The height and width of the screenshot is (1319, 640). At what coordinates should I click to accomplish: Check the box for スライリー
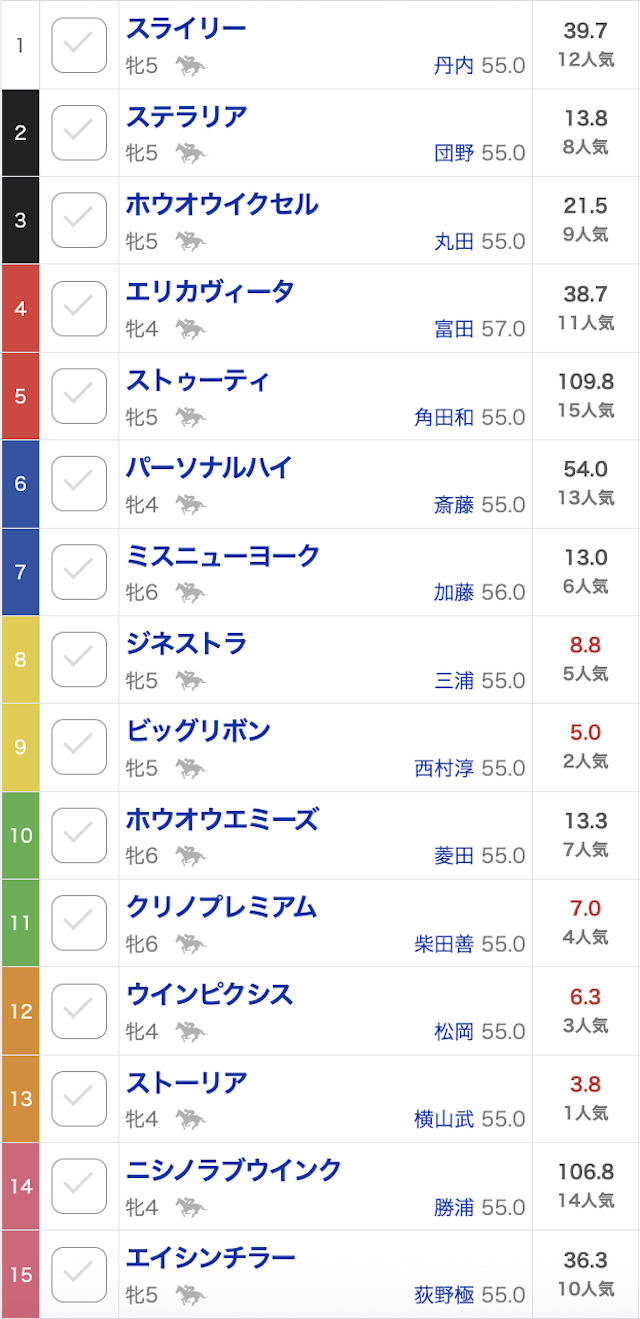tap(79, 45)
